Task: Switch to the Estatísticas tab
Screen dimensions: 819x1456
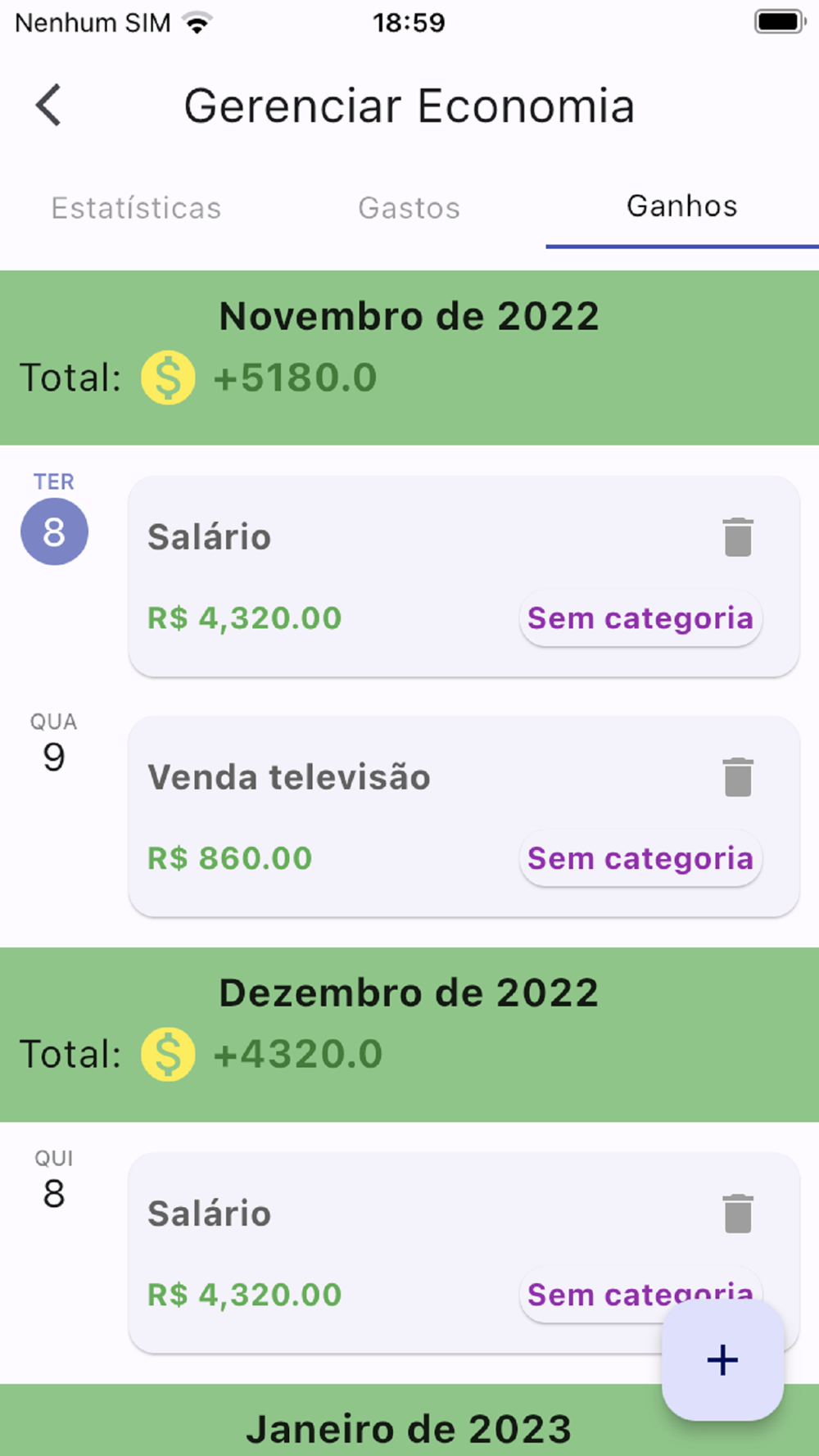Action: click(x=136, y=208)
